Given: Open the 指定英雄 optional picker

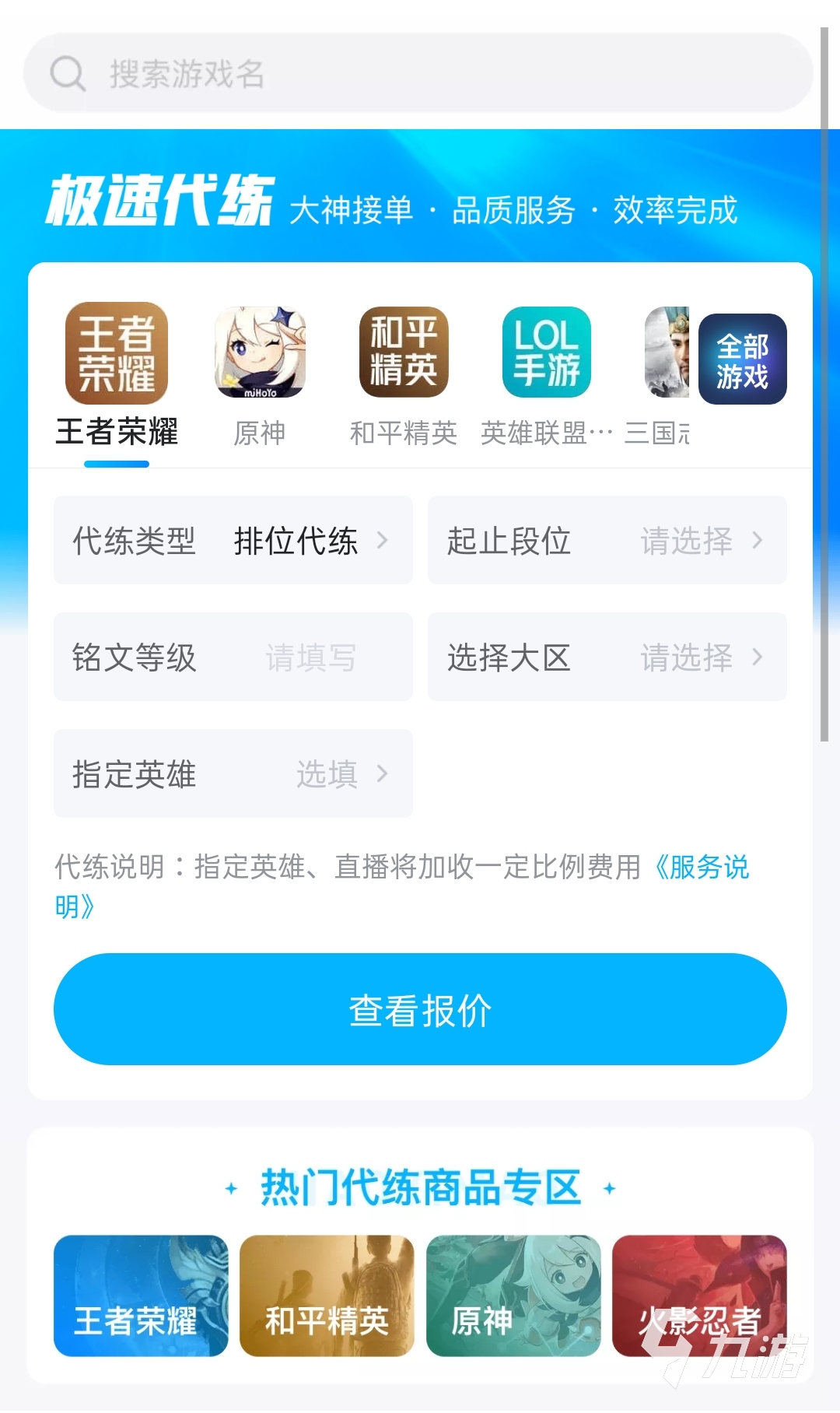Looking at the screenshot, I should [233, 773].
